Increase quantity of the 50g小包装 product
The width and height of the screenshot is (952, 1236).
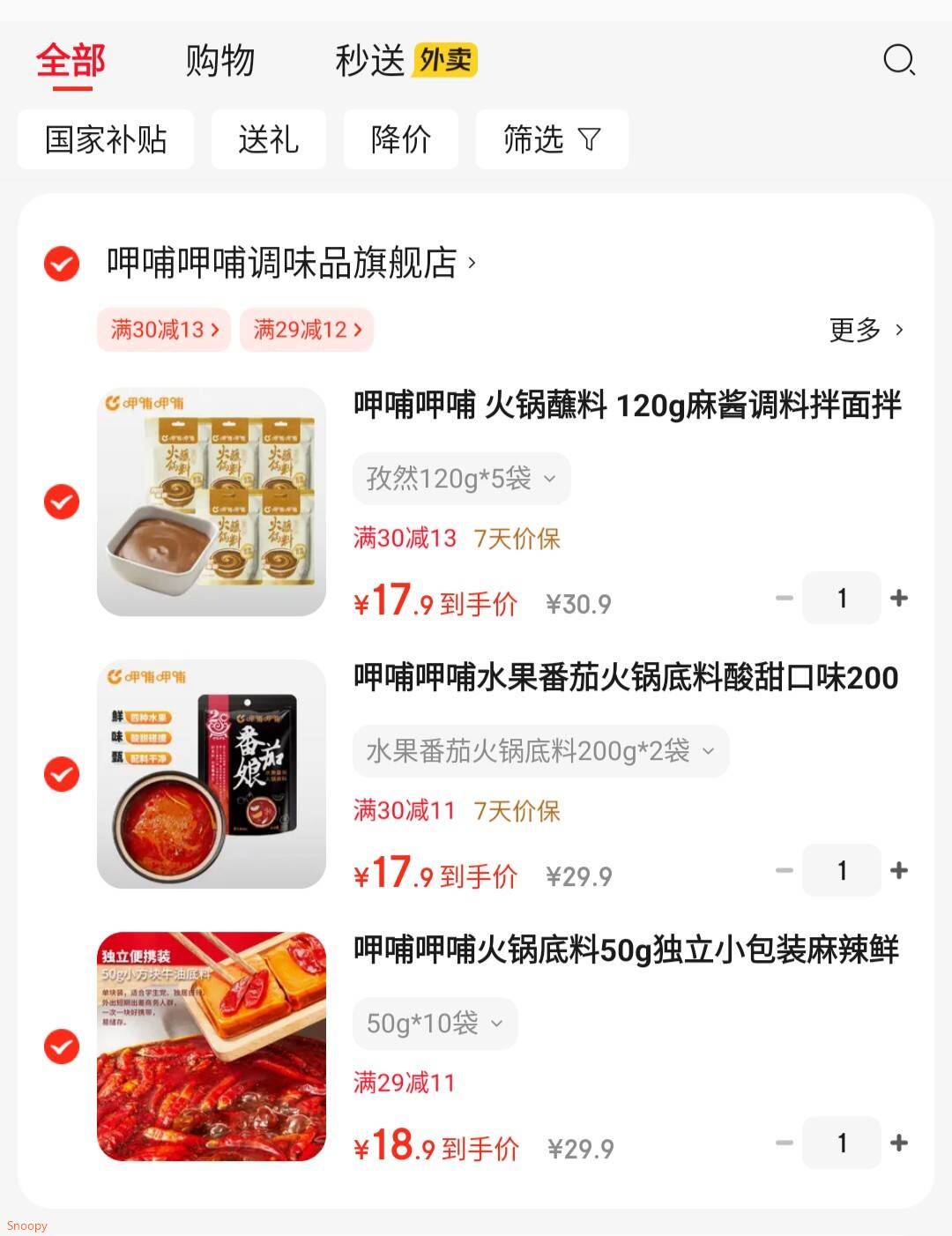tap(899, 1142)
